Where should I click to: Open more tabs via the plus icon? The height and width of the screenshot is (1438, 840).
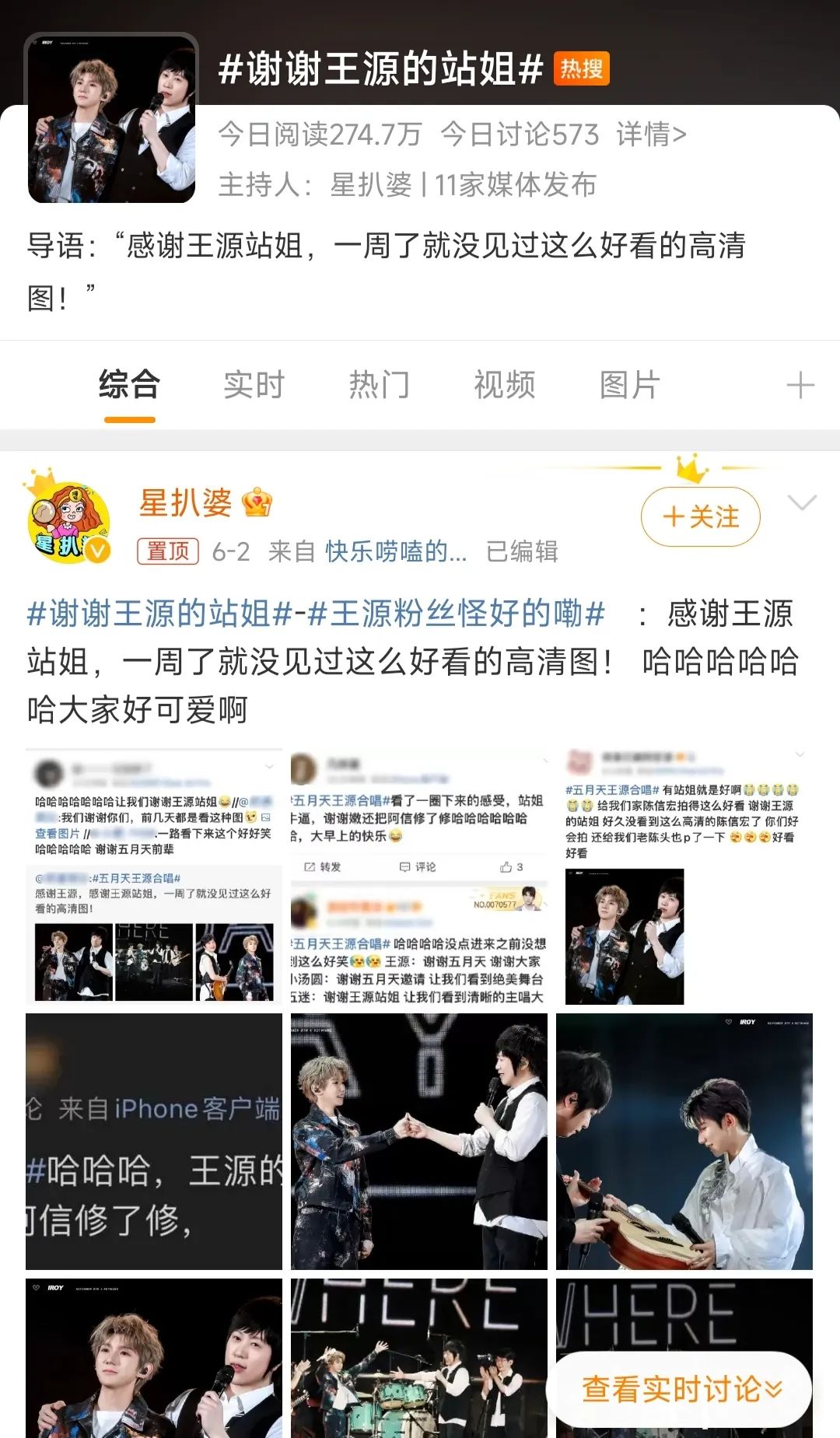(x=800, y=383)
